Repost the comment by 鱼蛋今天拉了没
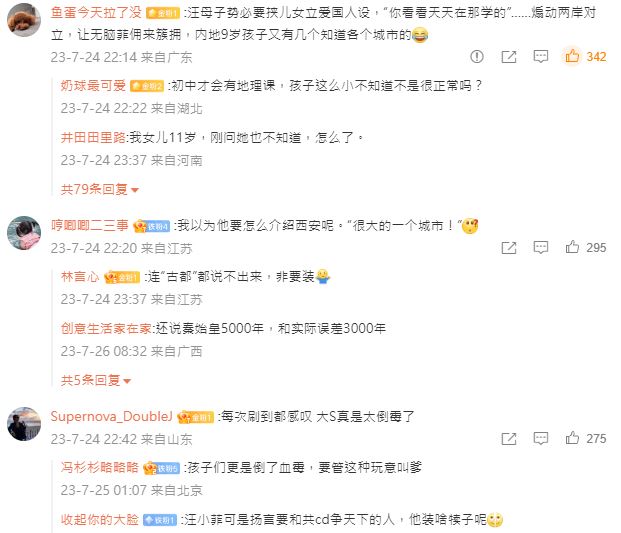The width and height of the screenshot is (621, 533). [x=509, y=57]
